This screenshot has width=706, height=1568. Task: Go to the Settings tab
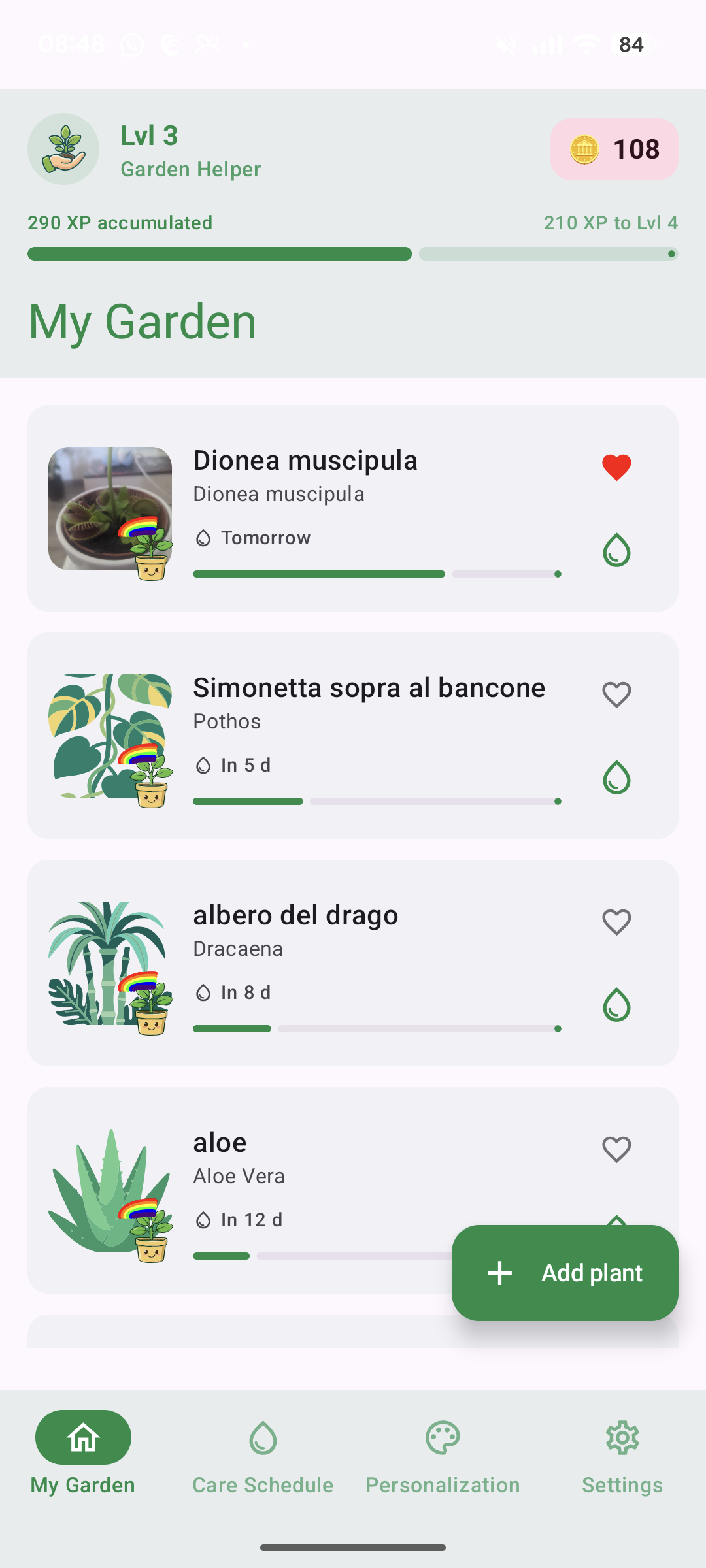[622, 1457]
